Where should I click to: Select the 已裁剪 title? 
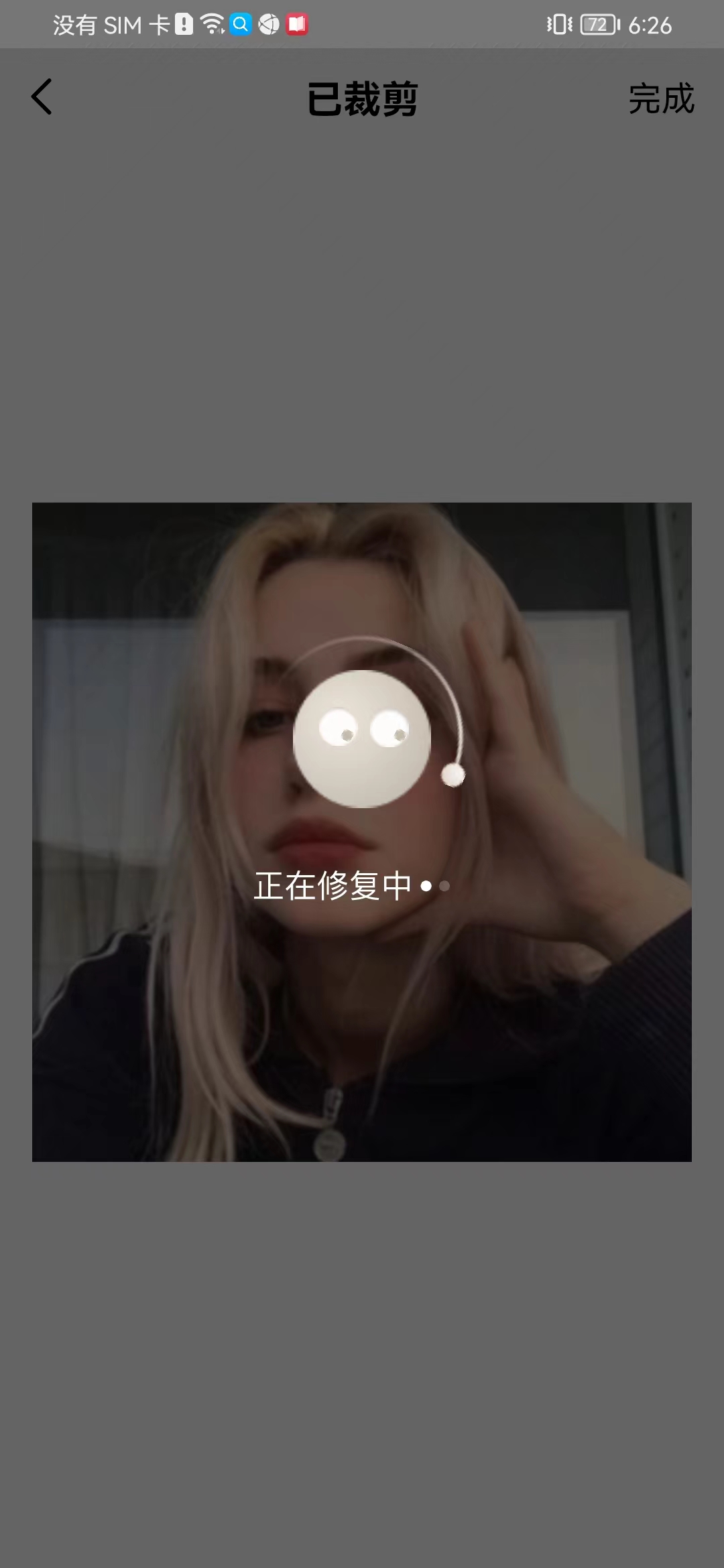coord(361,99)
